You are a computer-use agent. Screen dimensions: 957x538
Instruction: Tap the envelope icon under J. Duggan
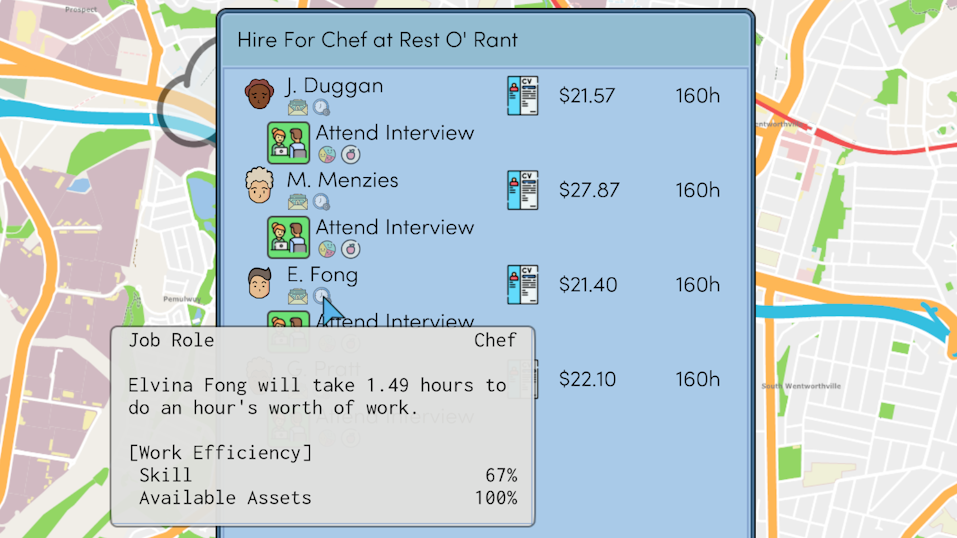pos(298,107)
